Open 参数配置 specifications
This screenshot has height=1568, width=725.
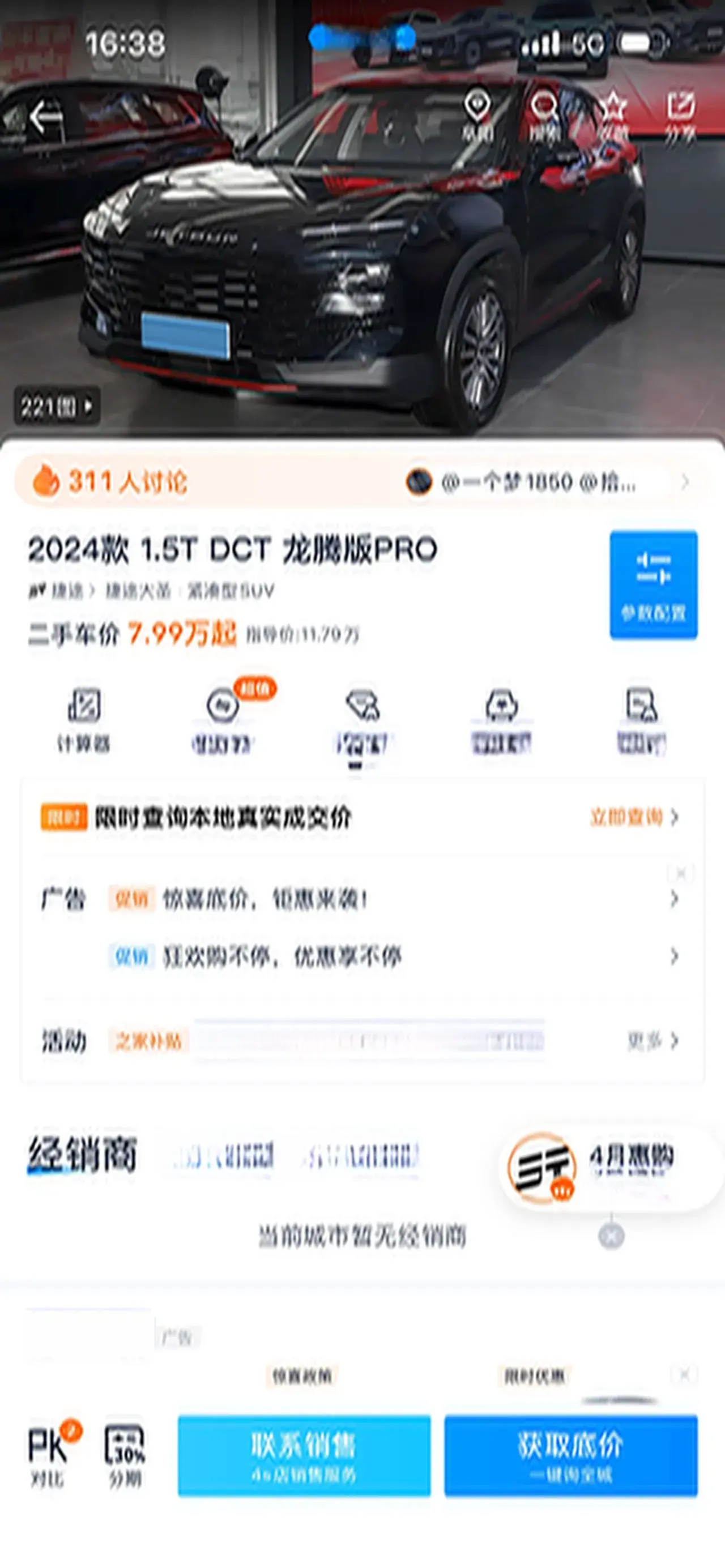(653, 584)
